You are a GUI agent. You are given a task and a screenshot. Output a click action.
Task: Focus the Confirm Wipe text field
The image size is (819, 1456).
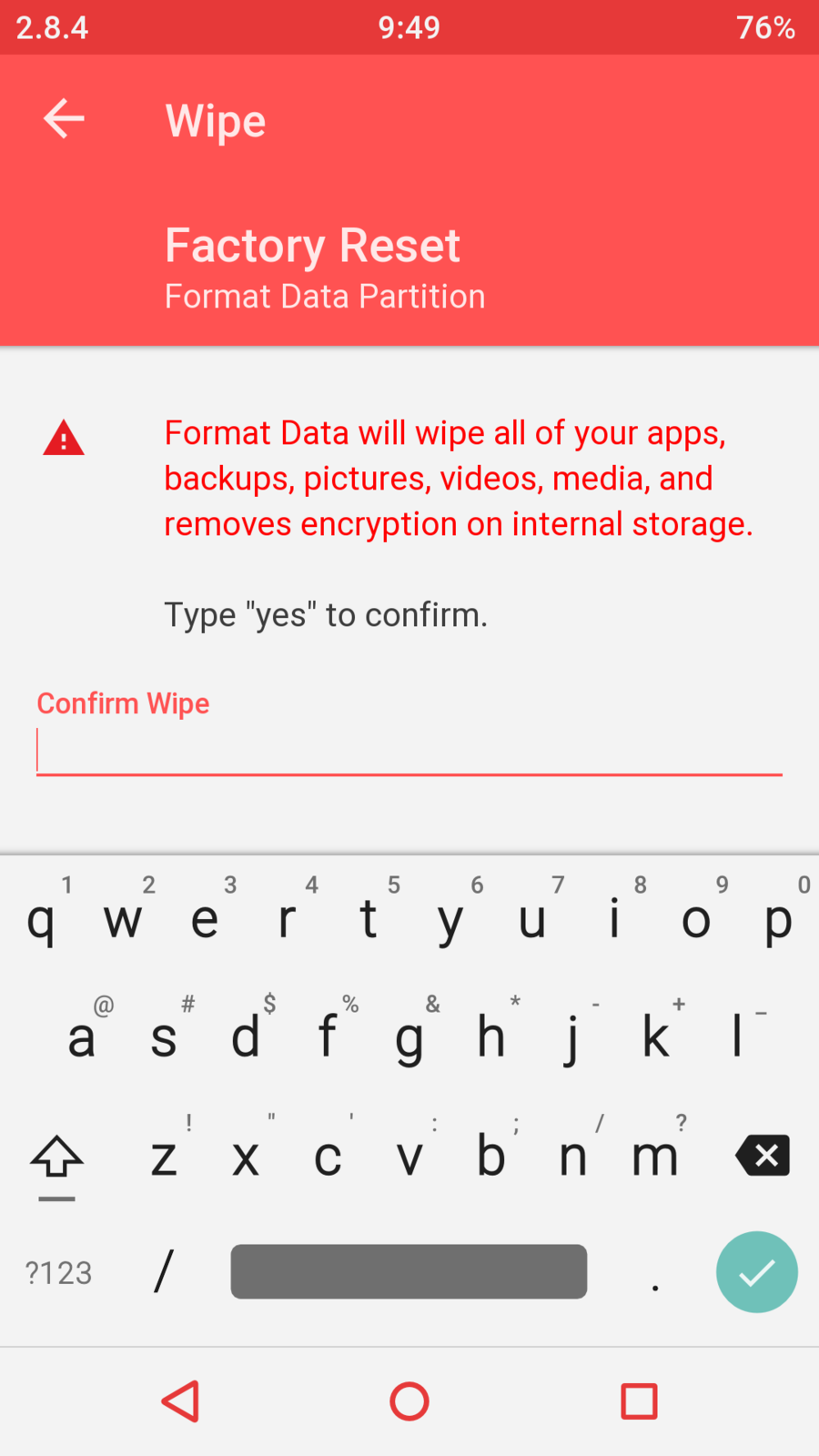click(409, 752)
